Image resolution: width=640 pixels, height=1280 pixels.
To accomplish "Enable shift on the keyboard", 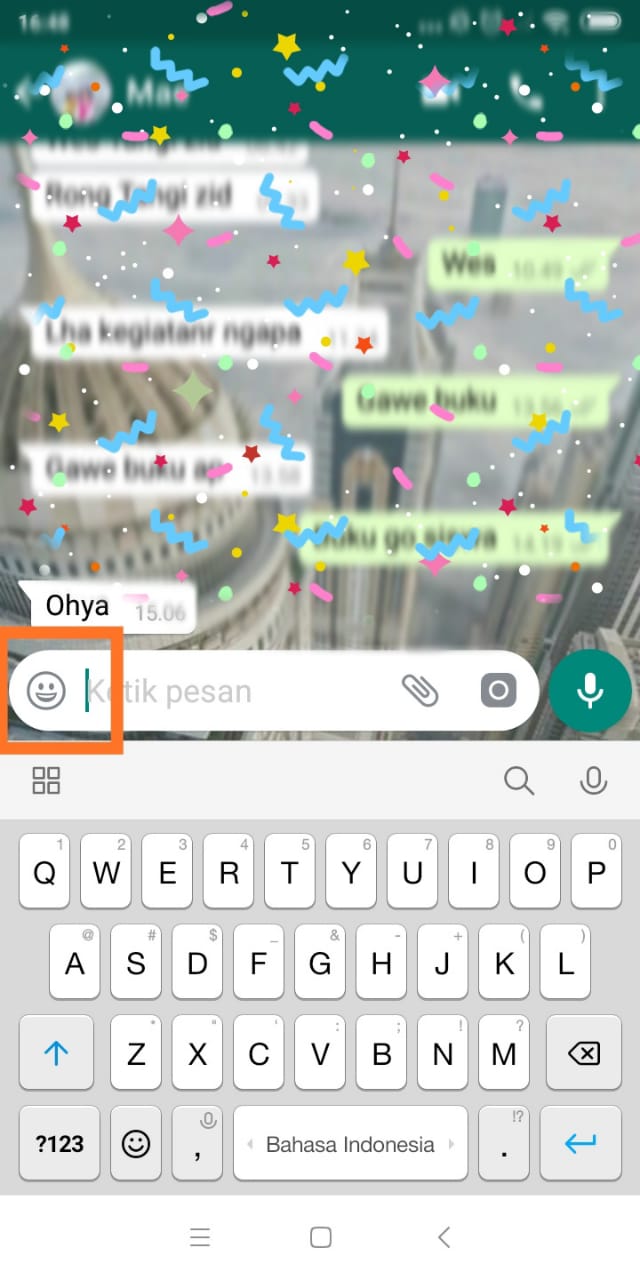I will pos(56,1053).
